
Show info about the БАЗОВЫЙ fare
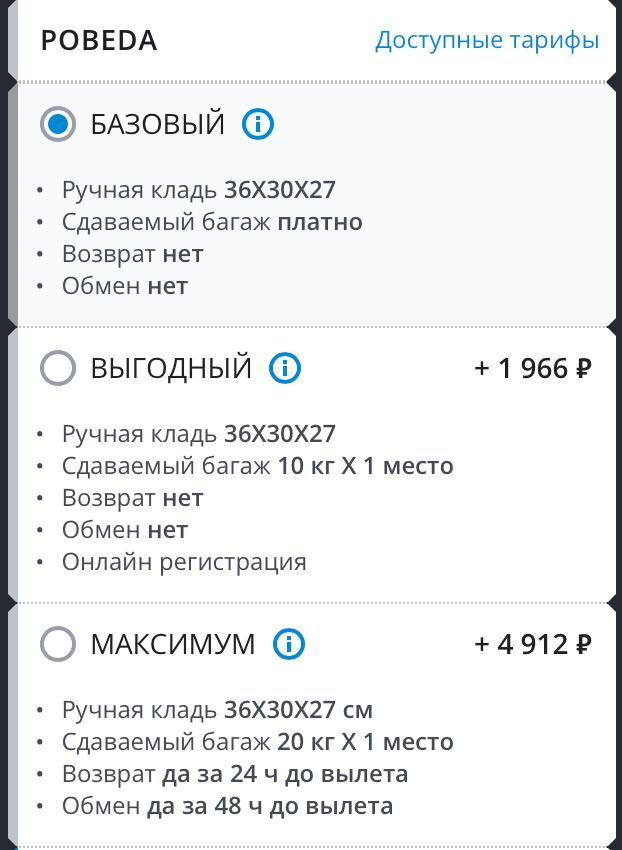coord(258,125)
